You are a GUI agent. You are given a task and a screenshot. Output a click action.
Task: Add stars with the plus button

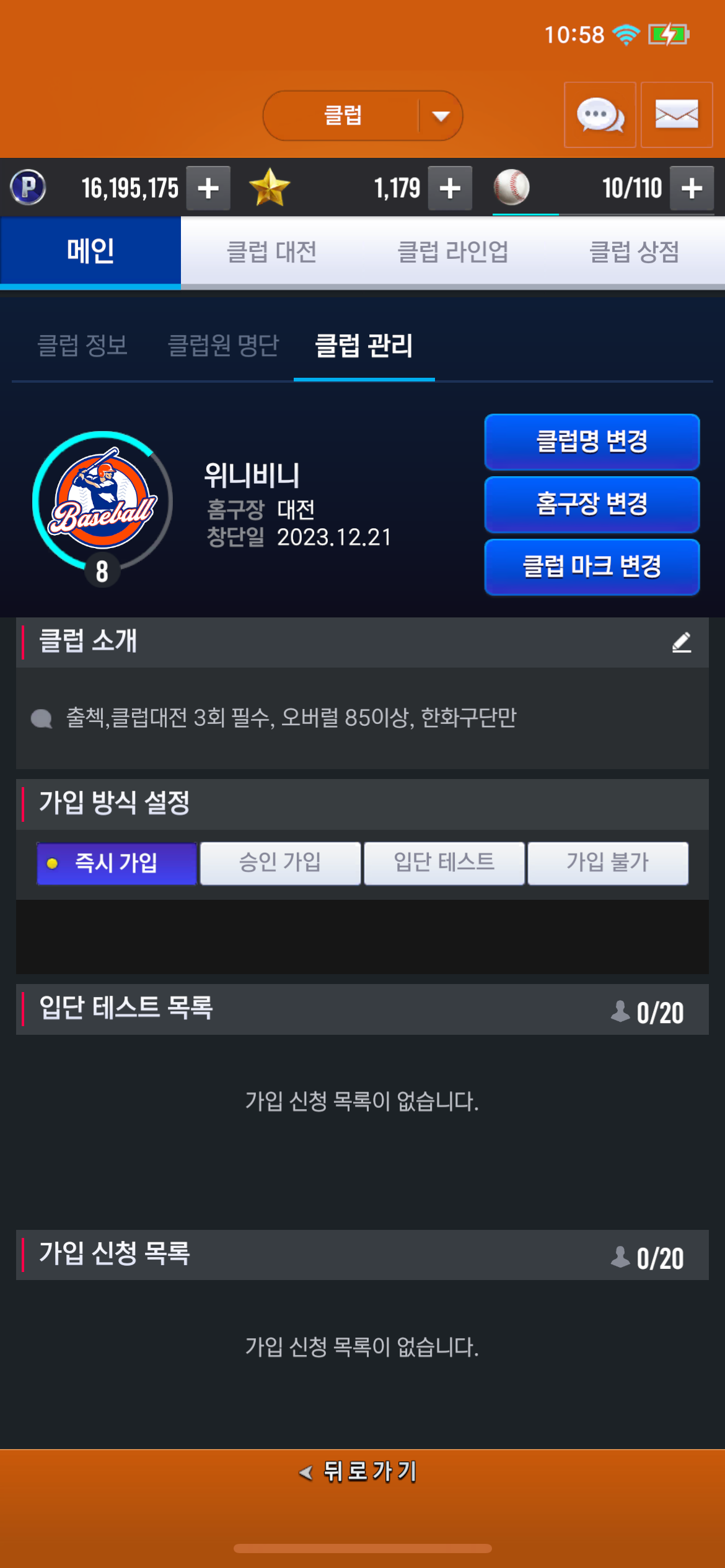click(x=450, y=188)
